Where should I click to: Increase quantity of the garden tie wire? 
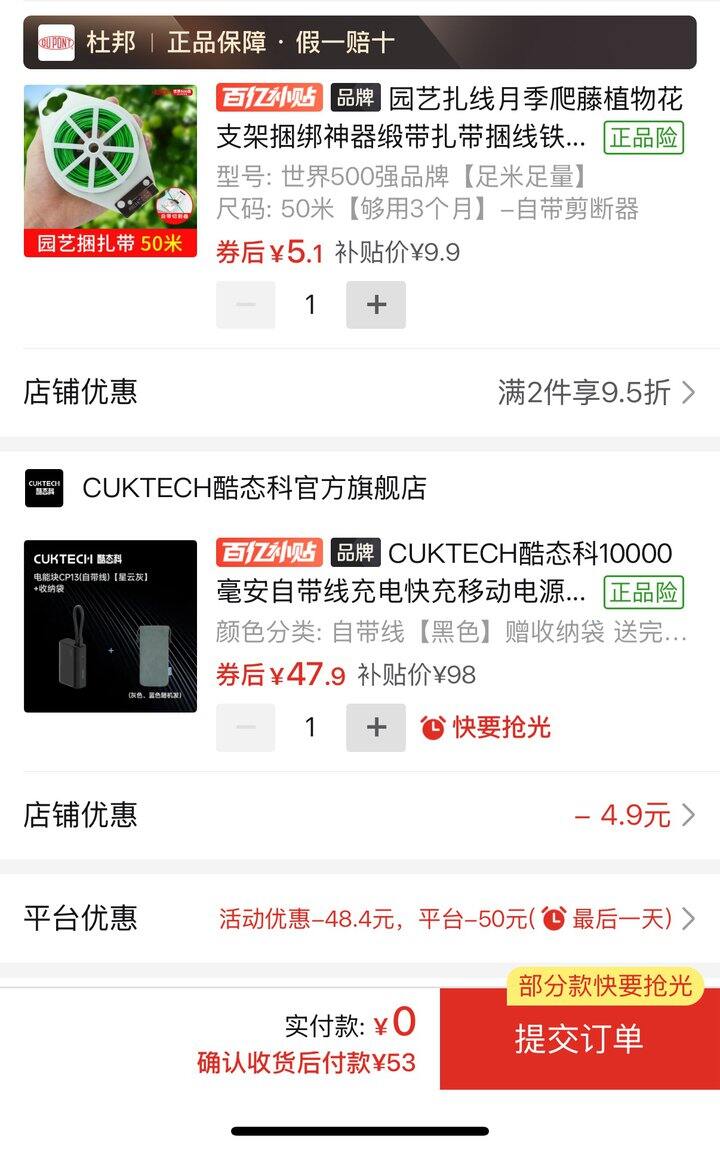[376, 305]
